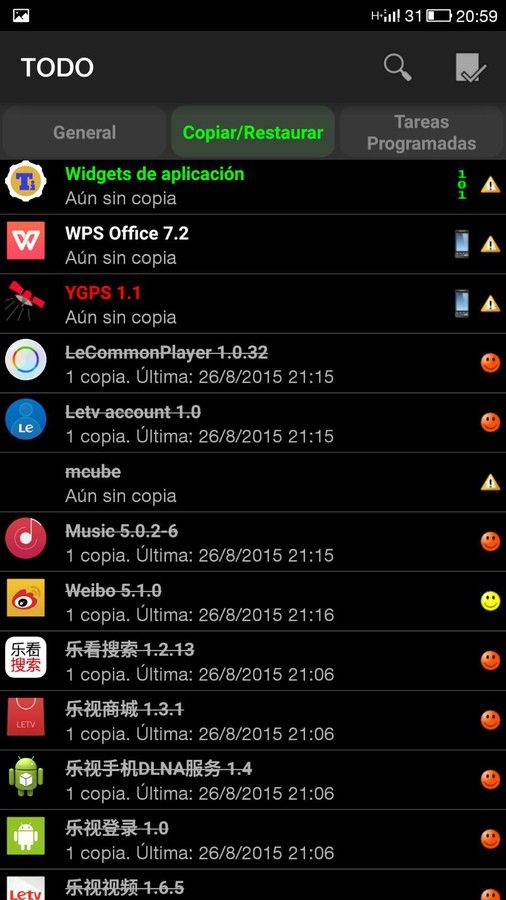Open the 乐看搜索 1.2.13 row
This screenshot has height=900, width=506.
coord(253,661)
